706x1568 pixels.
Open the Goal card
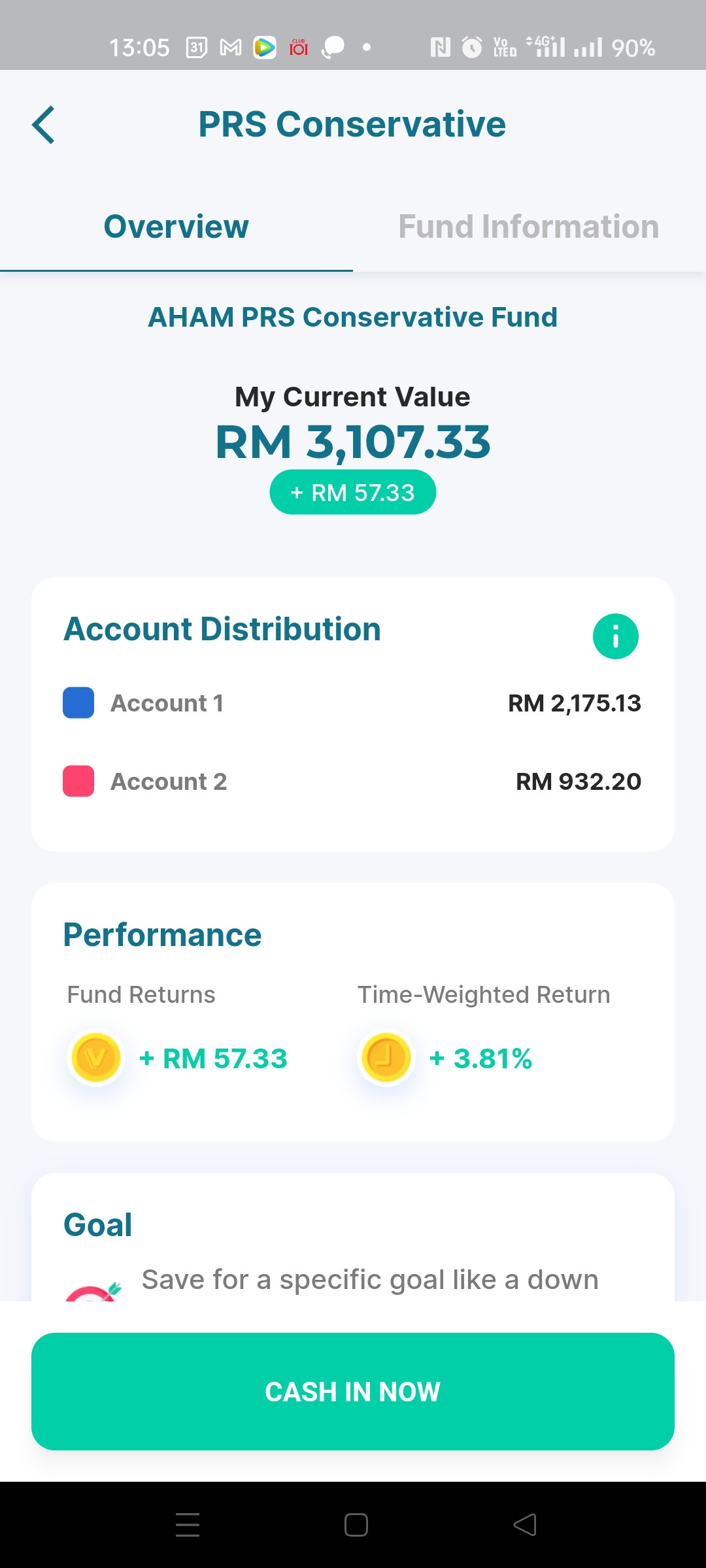click(x=353, y=1237)
